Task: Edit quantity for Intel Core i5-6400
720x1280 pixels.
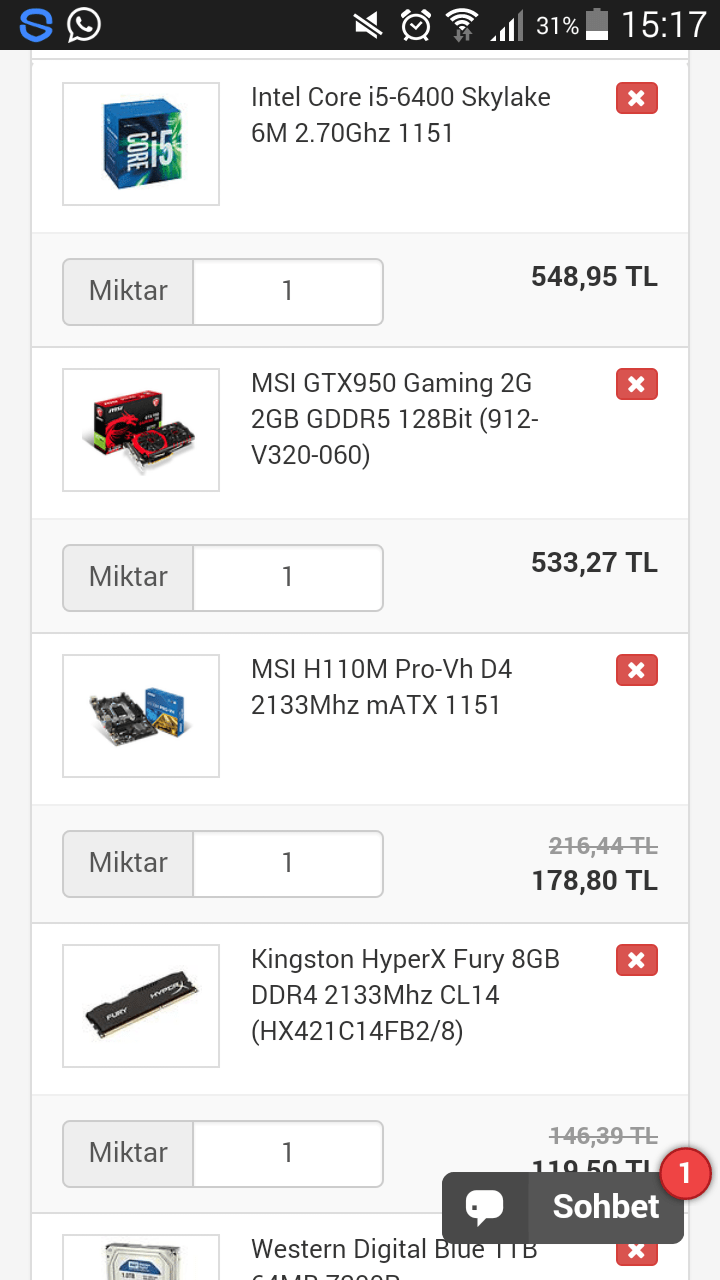Action: (288, 291)
